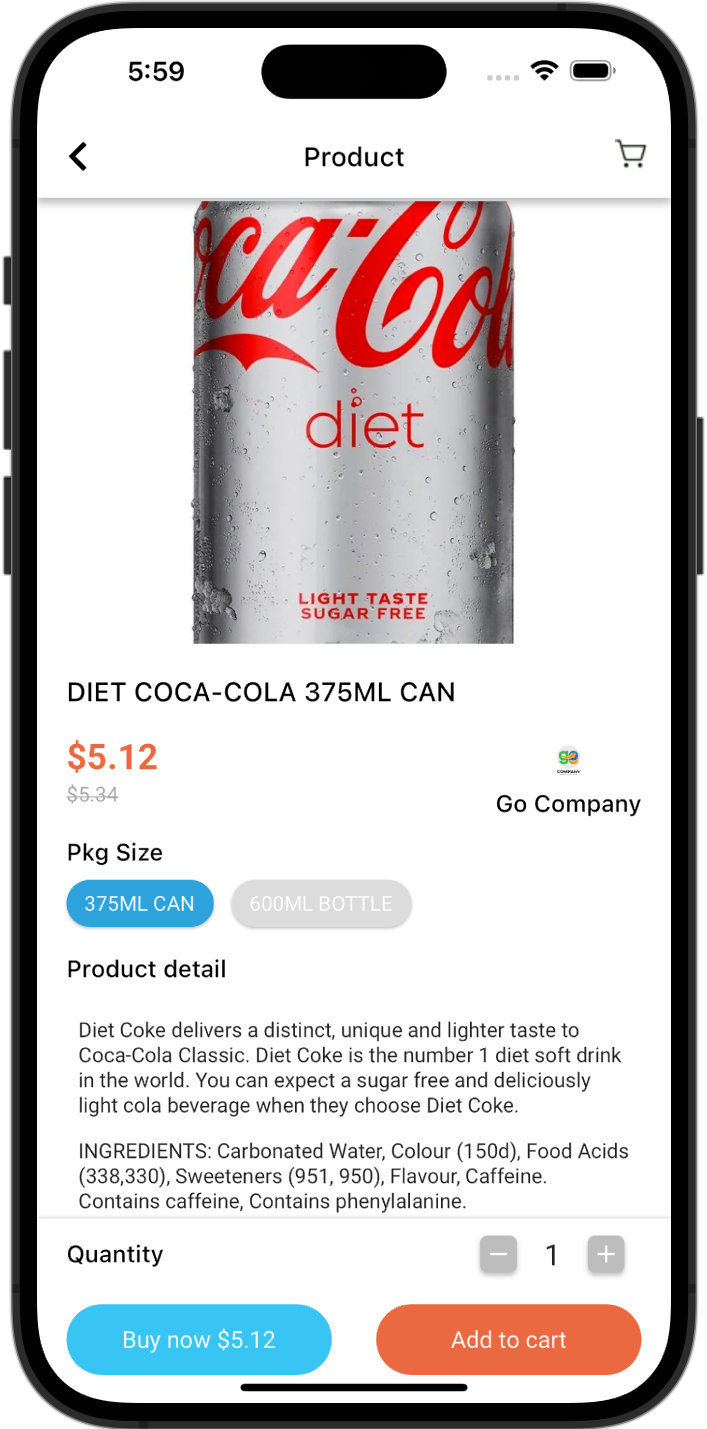Screen dimensions: 707x1429
Task: Choose the 600ML BOTTLE size
Action: coord(321,904)
